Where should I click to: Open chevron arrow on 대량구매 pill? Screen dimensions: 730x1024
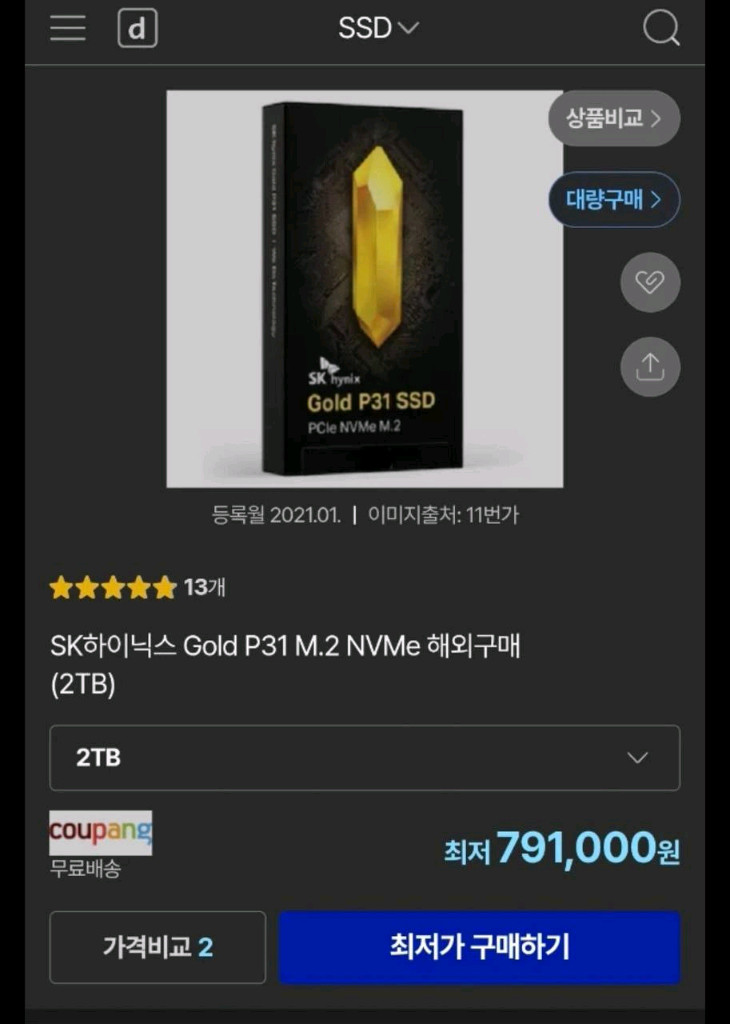(657, 200)
